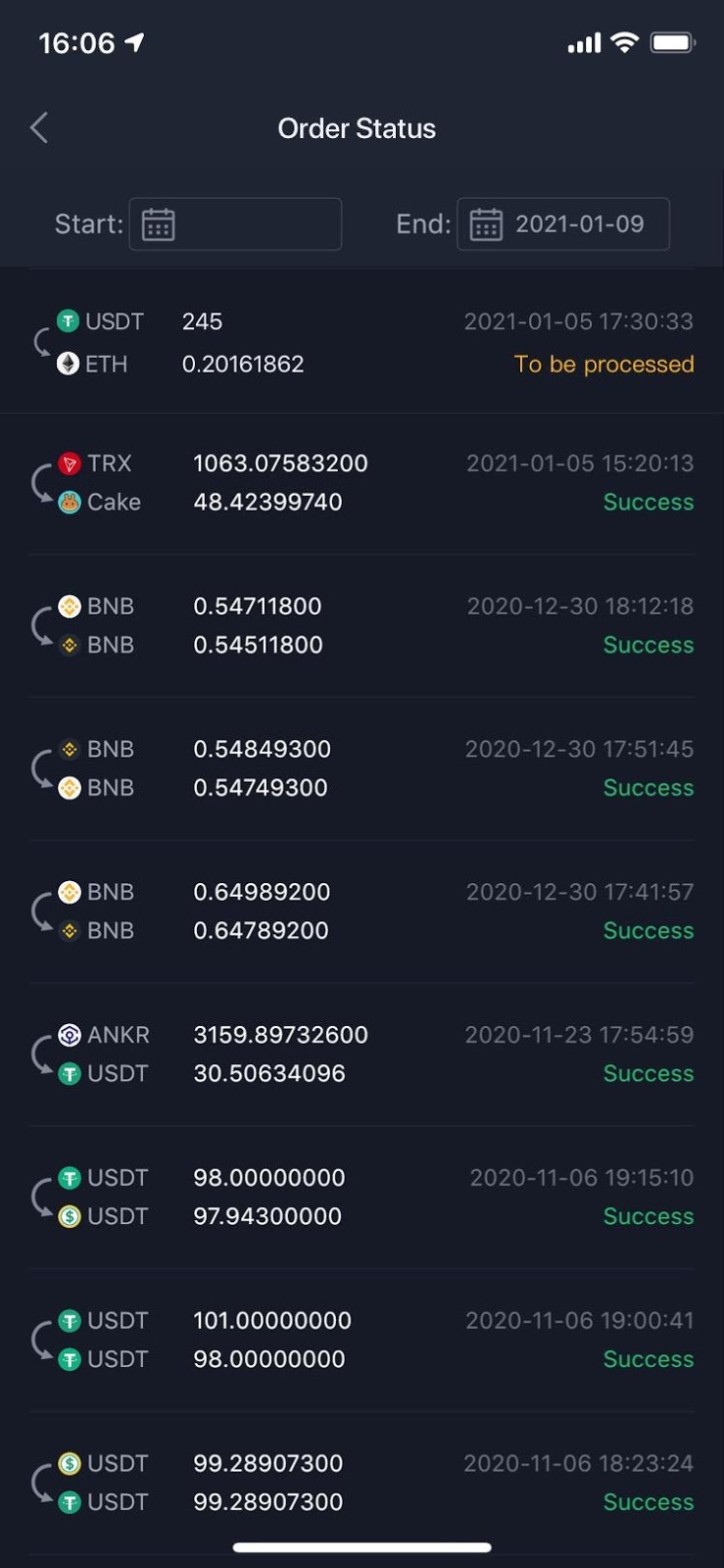Viewport: 724px width, 1568px height.
Task: Select BNB order dated 2020-12-30 17:51:45
Action: (362, 768)
